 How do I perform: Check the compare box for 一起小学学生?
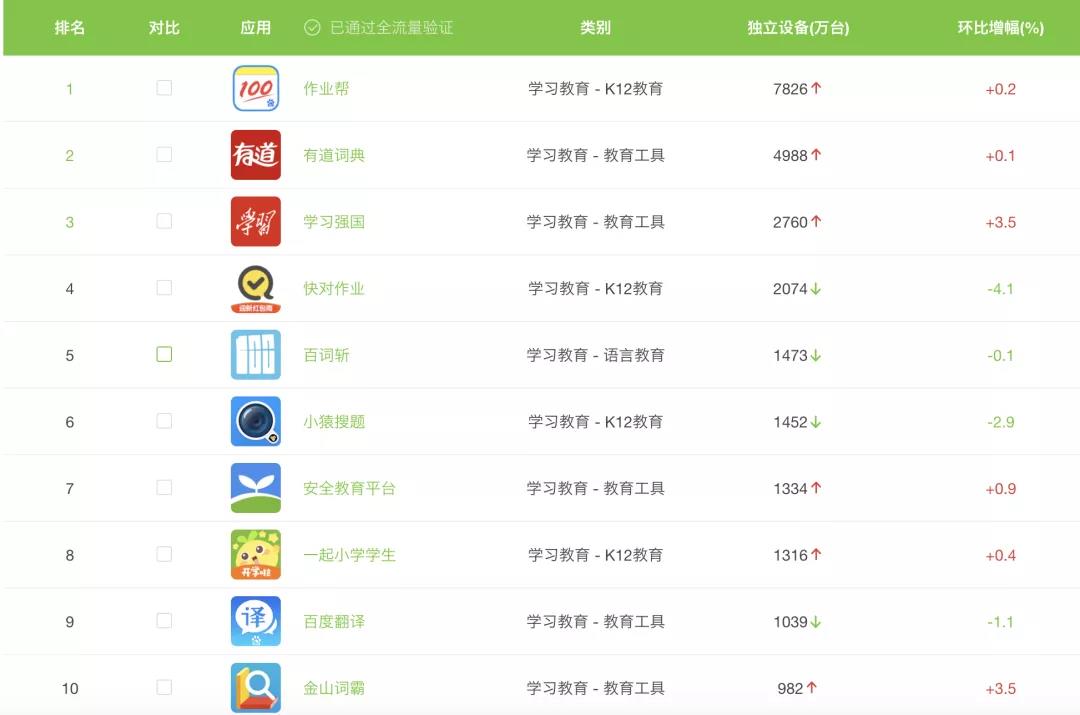(x=164, y=554)
